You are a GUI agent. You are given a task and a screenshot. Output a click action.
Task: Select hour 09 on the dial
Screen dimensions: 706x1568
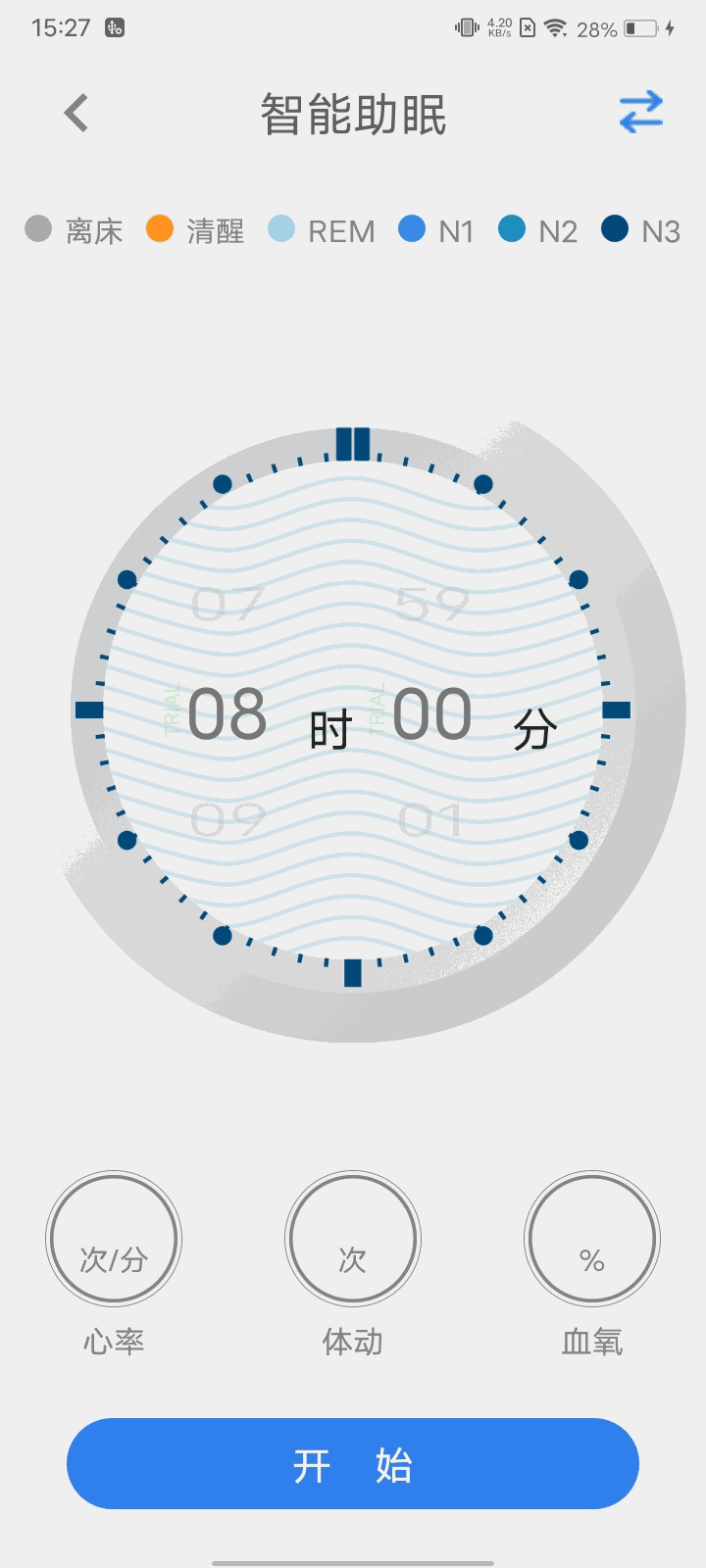coord(227,821)
